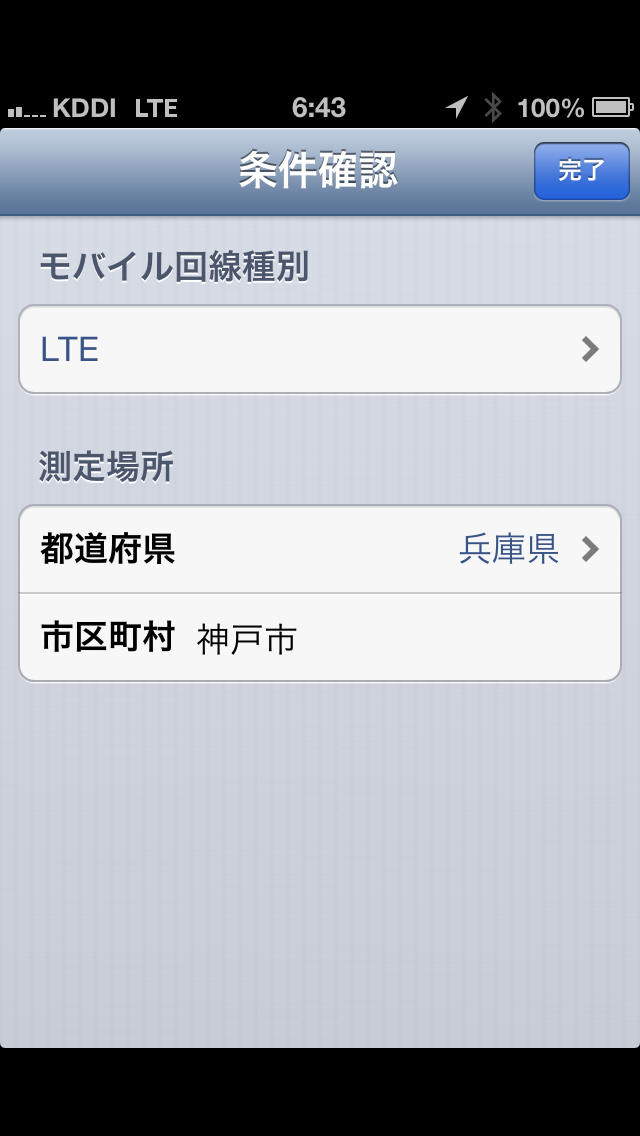Open the 都道府県 row showing 兵庫県
This screenshot has width=640, height=1136.
tap(320, 549)
